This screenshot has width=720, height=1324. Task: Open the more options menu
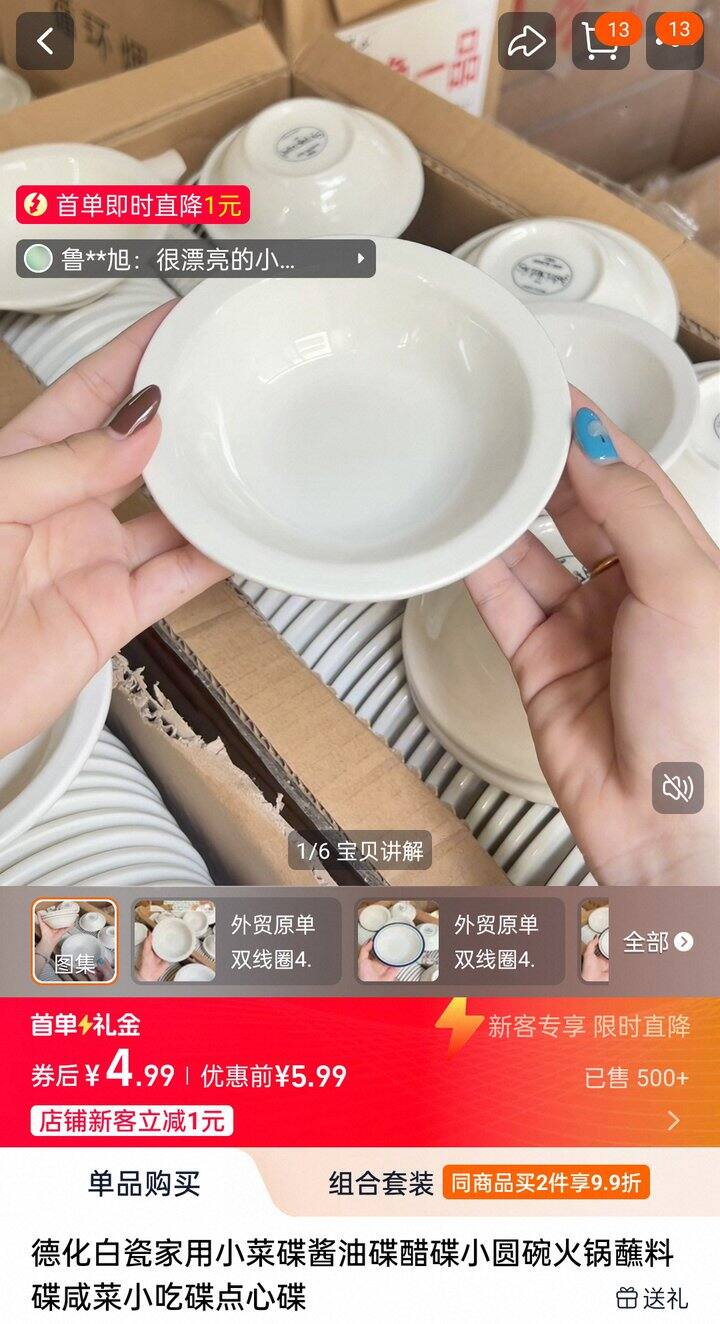click(x=675, y=41)
